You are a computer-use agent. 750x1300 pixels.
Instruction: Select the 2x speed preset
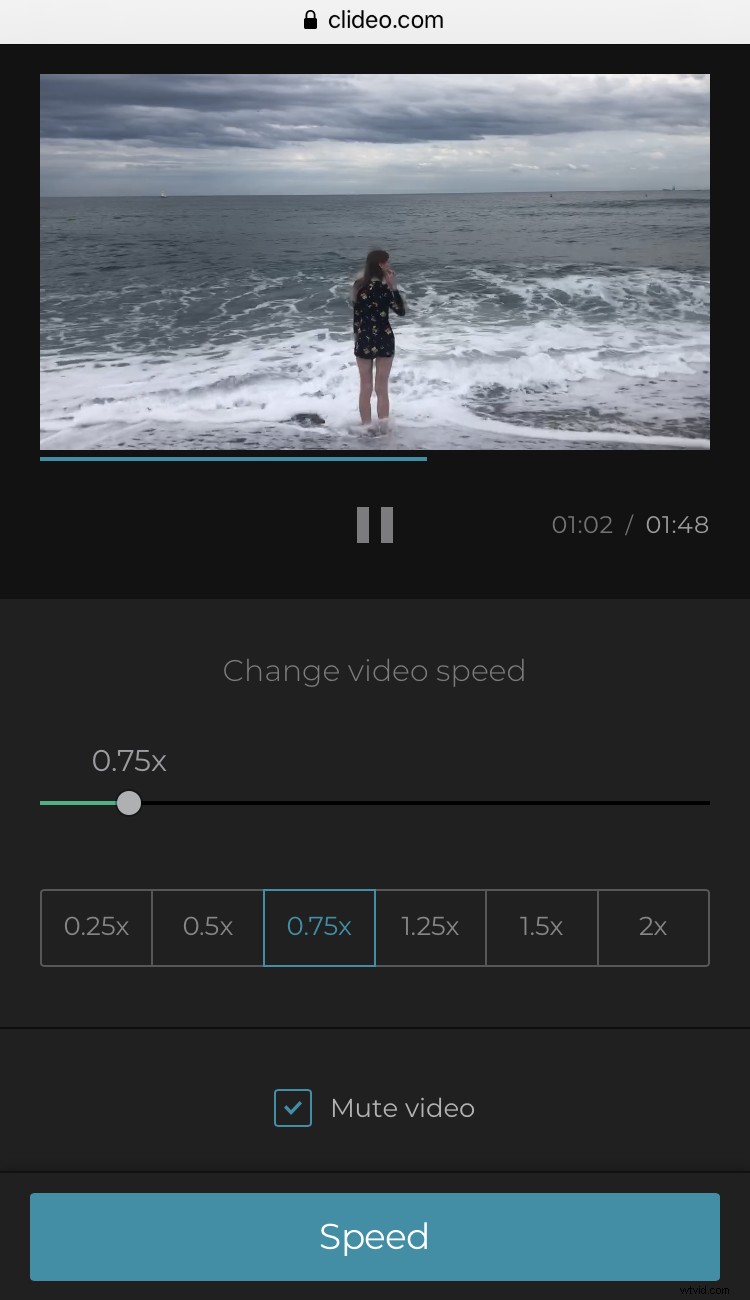[x=653, y=927]
